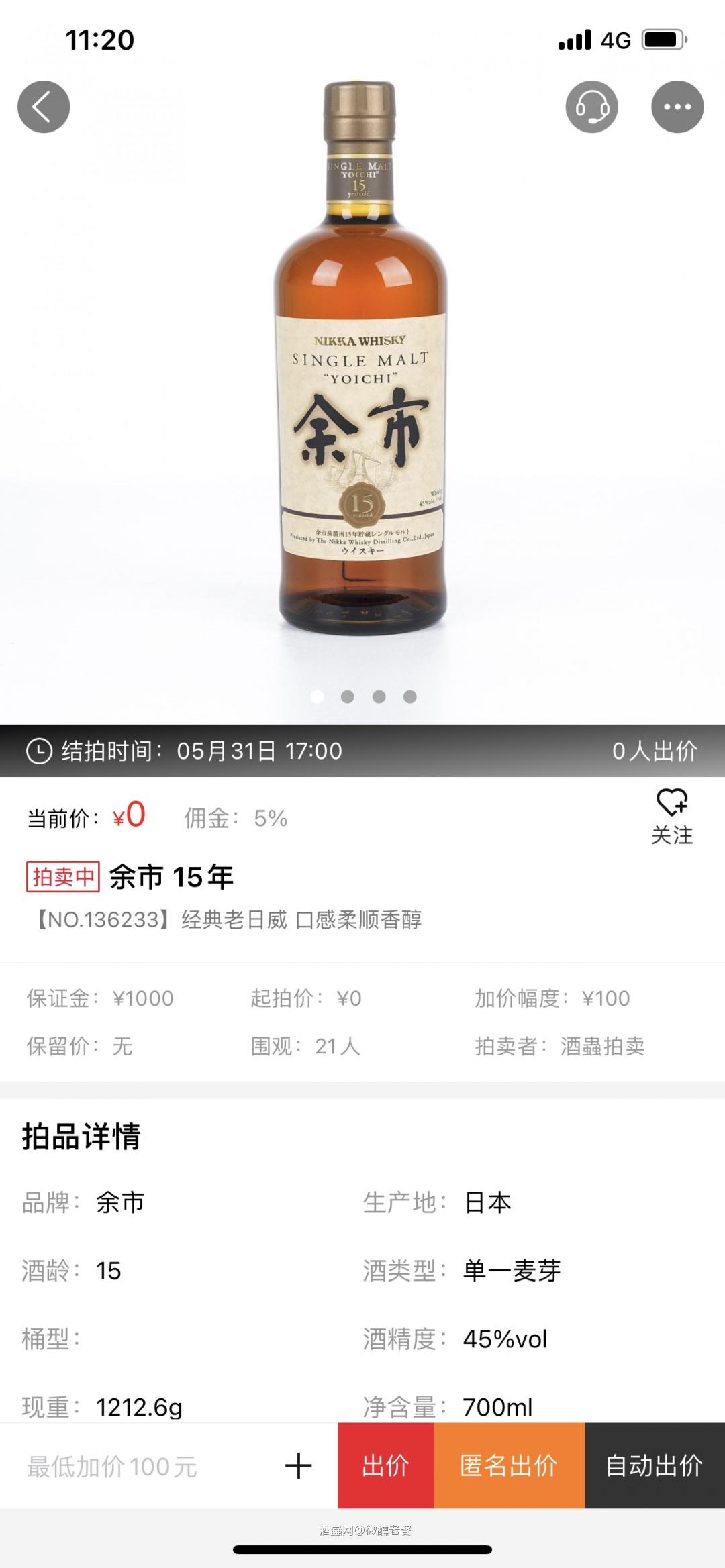The height and width of the screenshot is (1568, 725).
Task: Tap the 拍卖中 status badge
Action: pyautogui.click(x=62, y=876)
